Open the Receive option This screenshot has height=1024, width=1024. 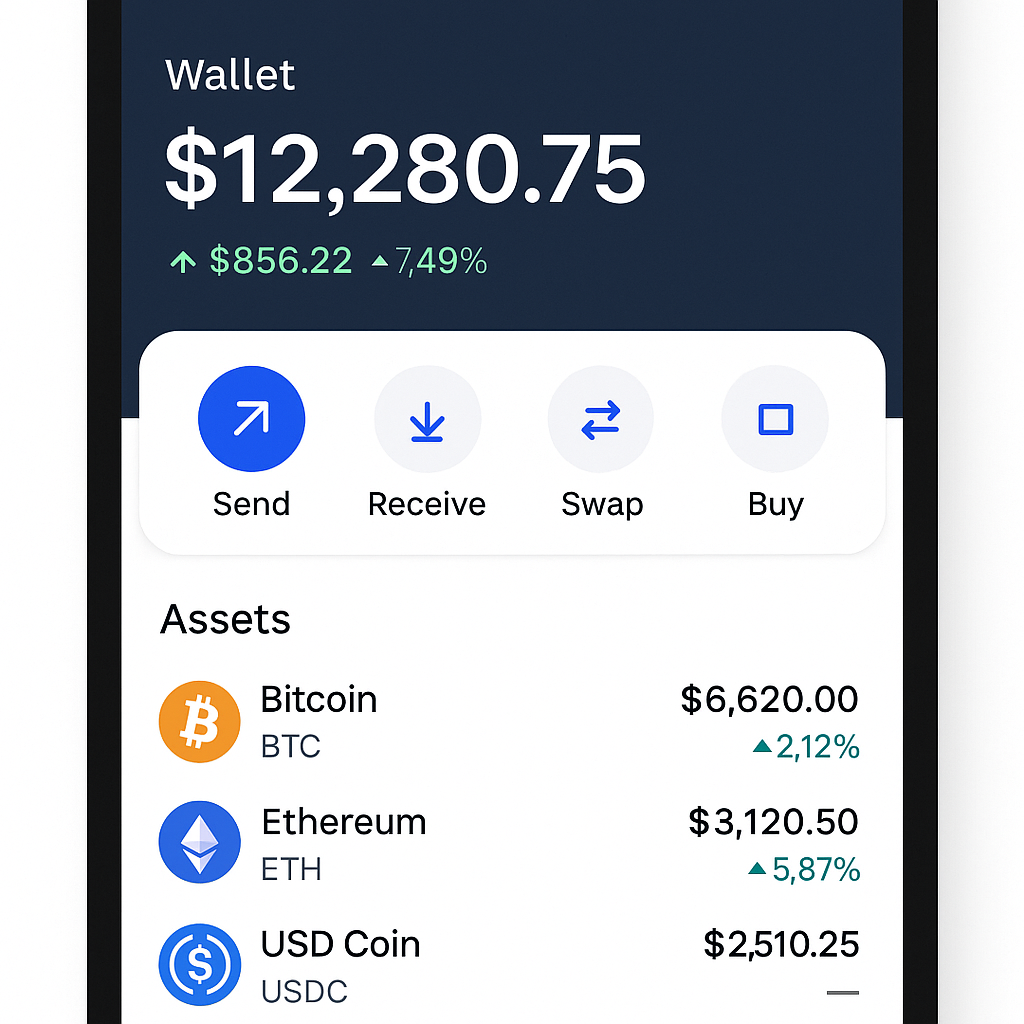pos(427,419)
